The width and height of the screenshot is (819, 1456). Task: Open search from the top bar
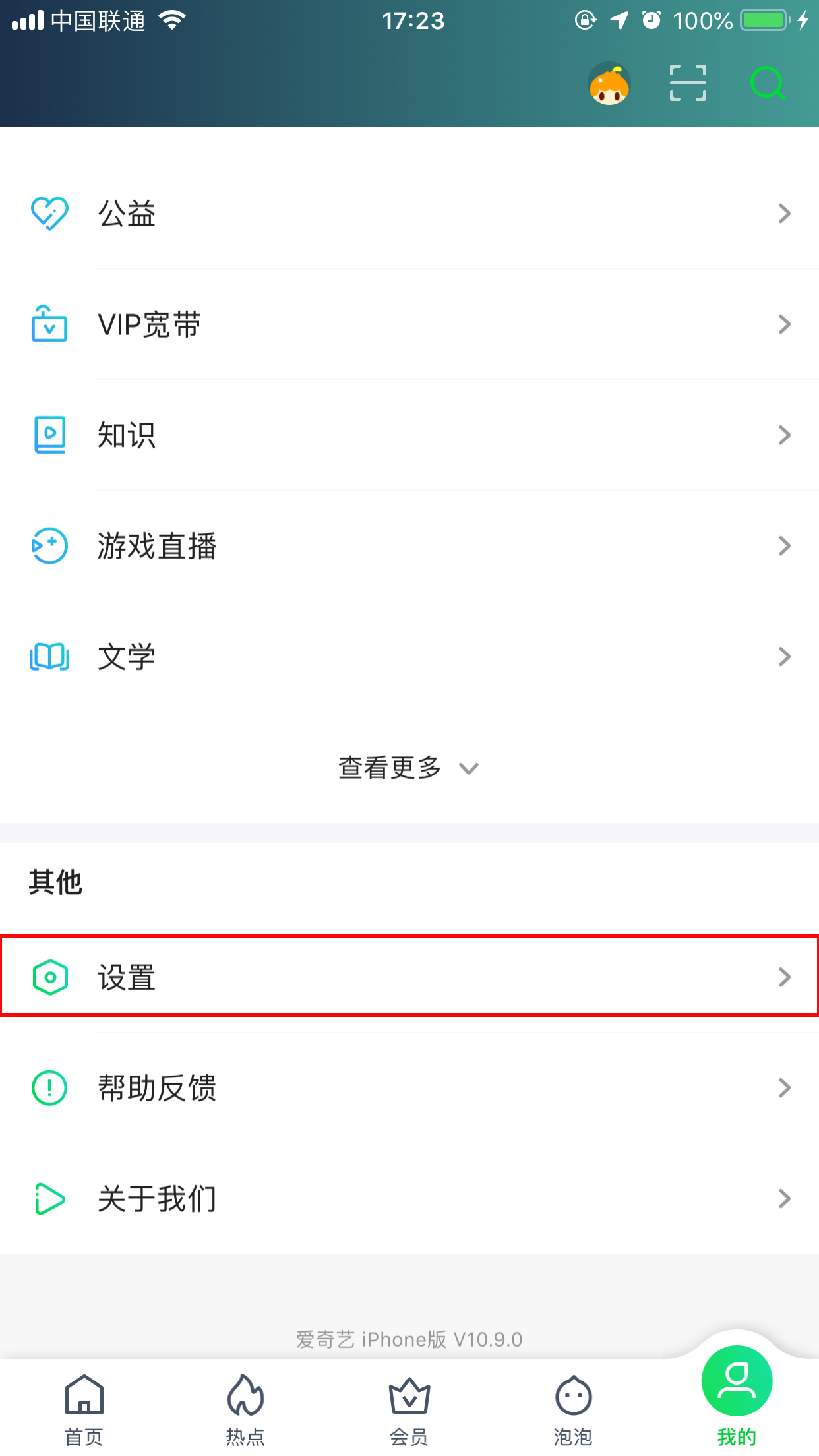point(767,83)
